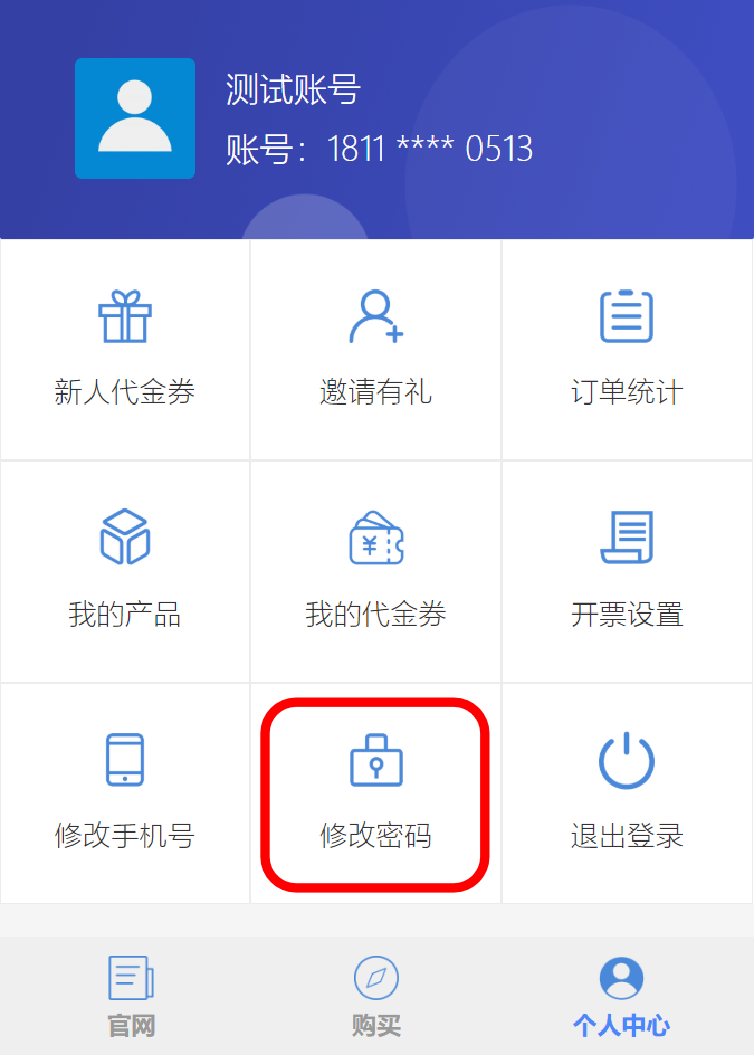Go to 开票设置 invoice settings
This screenshot has width=755, height=1056.
tap(627, 570)
